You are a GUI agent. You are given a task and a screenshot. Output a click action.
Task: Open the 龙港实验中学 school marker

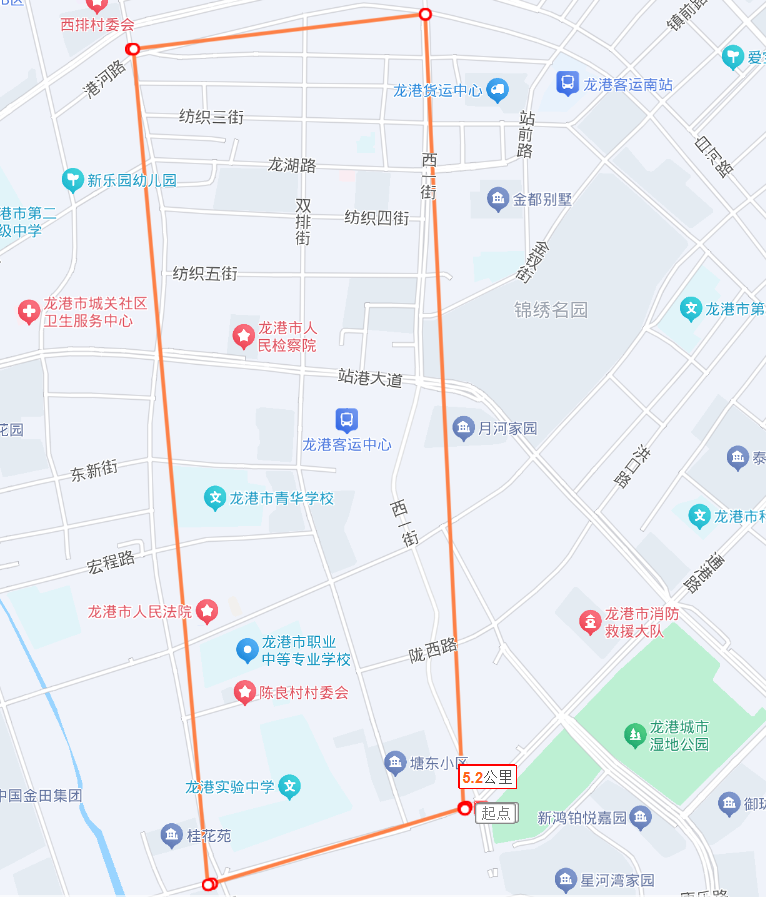pyautogui.click(x=289, y=786)
